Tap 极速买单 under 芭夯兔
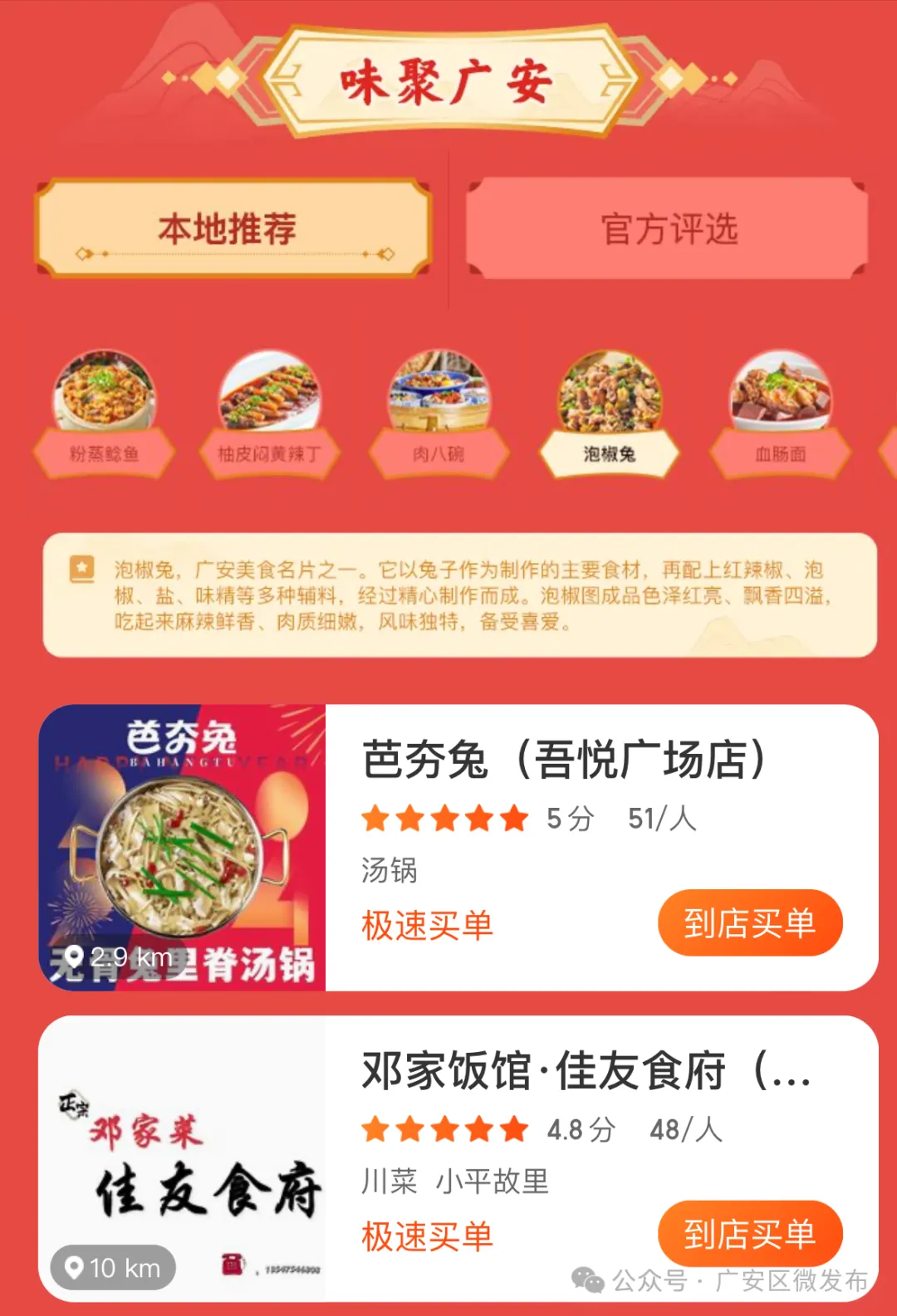This screenshot has width=897, height=1316. point(427,925)
